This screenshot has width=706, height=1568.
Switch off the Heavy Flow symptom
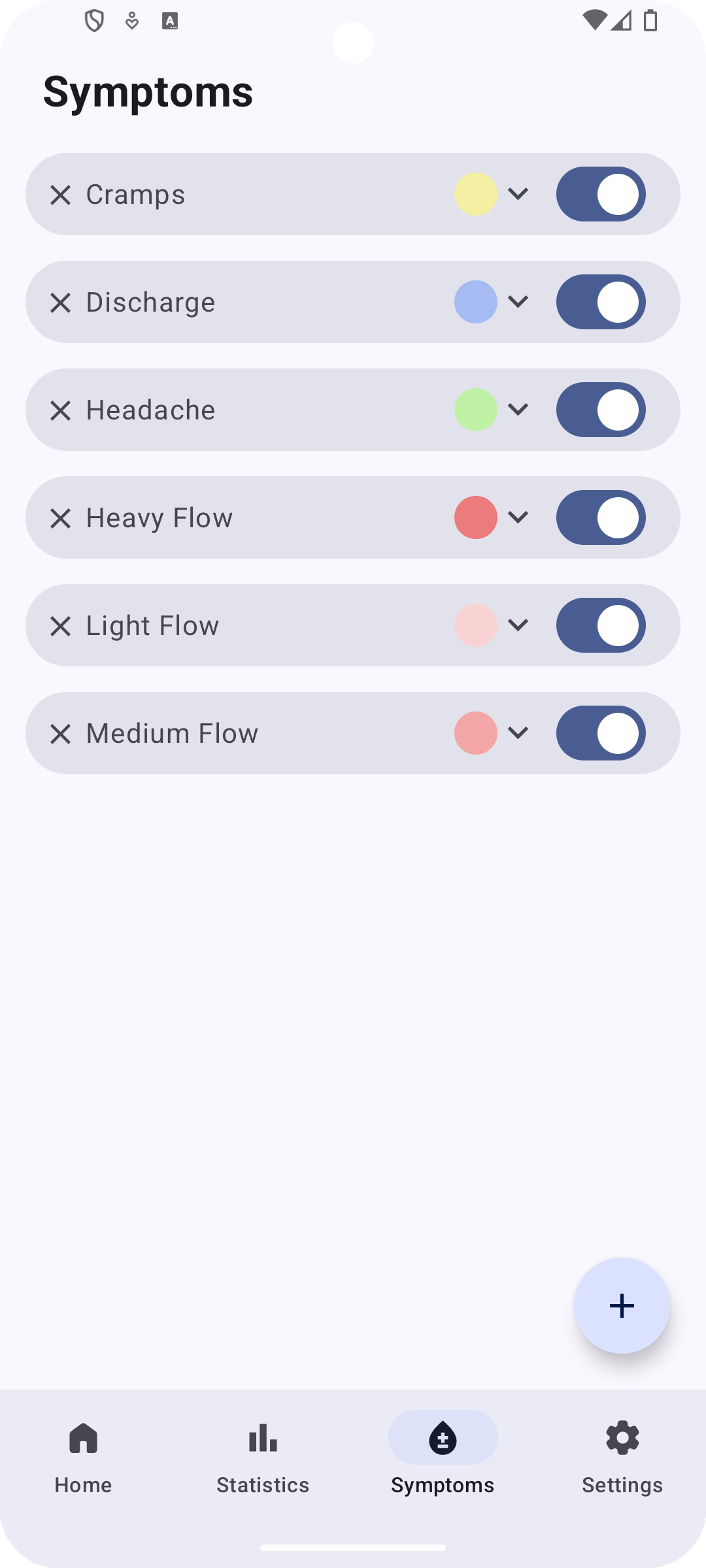coord(601,517)
